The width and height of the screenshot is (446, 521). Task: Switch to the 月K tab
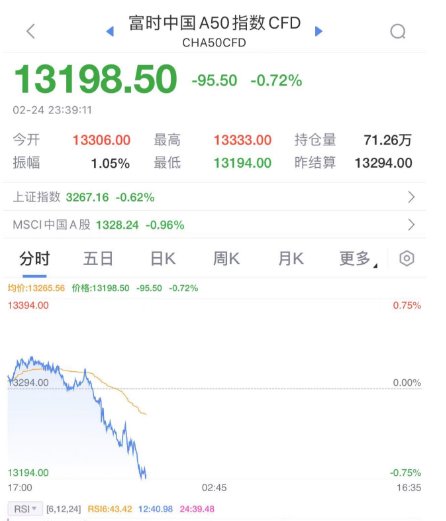pyautogui.click(x=291, y=259)
